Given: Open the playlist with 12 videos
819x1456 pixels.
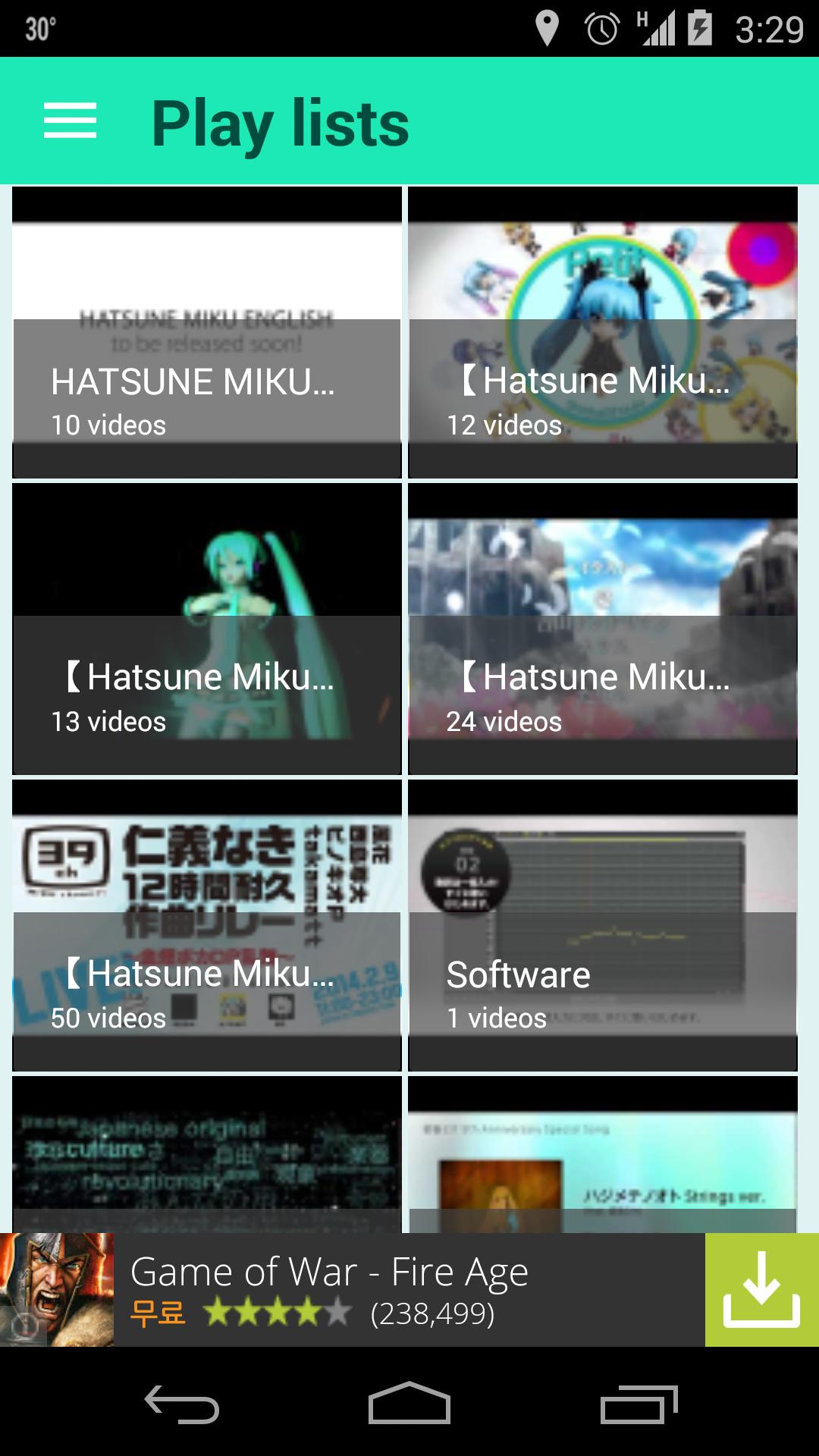Looking at the screenshot, I should (x=603, y=326).
